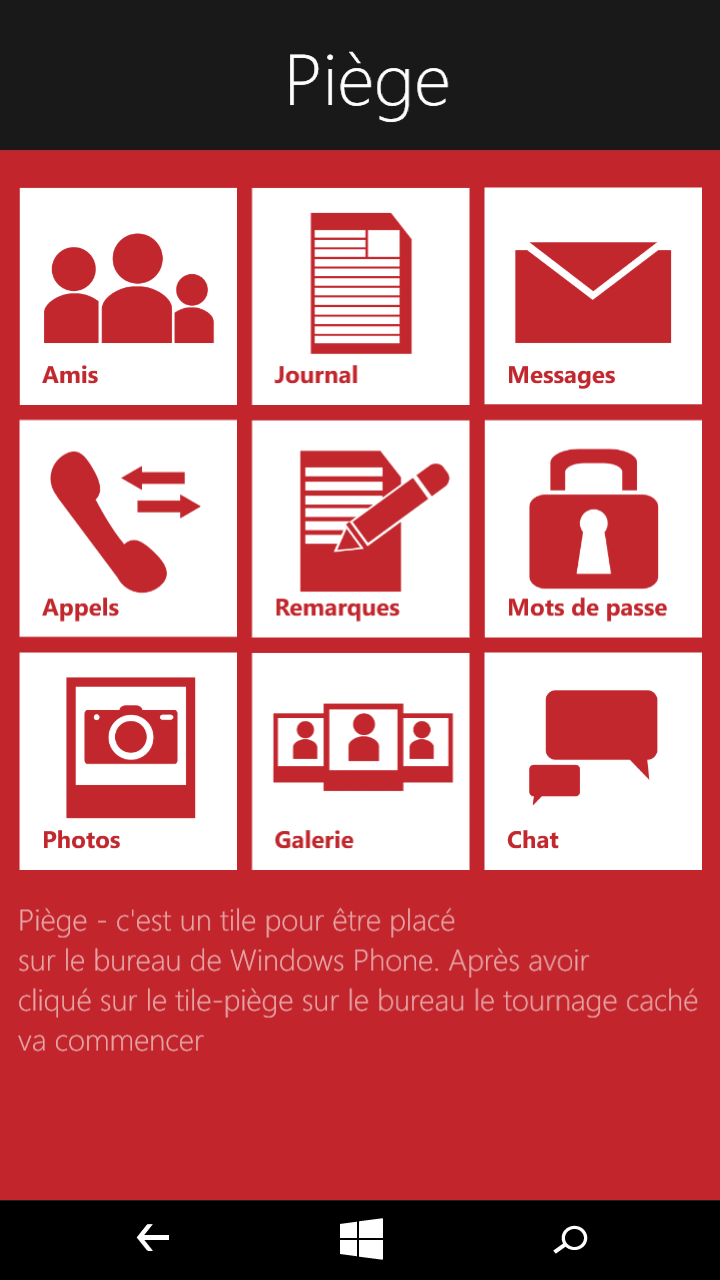Open the Photos camera tile
This screenshot has height=1280, width=720.
[128, 761]
